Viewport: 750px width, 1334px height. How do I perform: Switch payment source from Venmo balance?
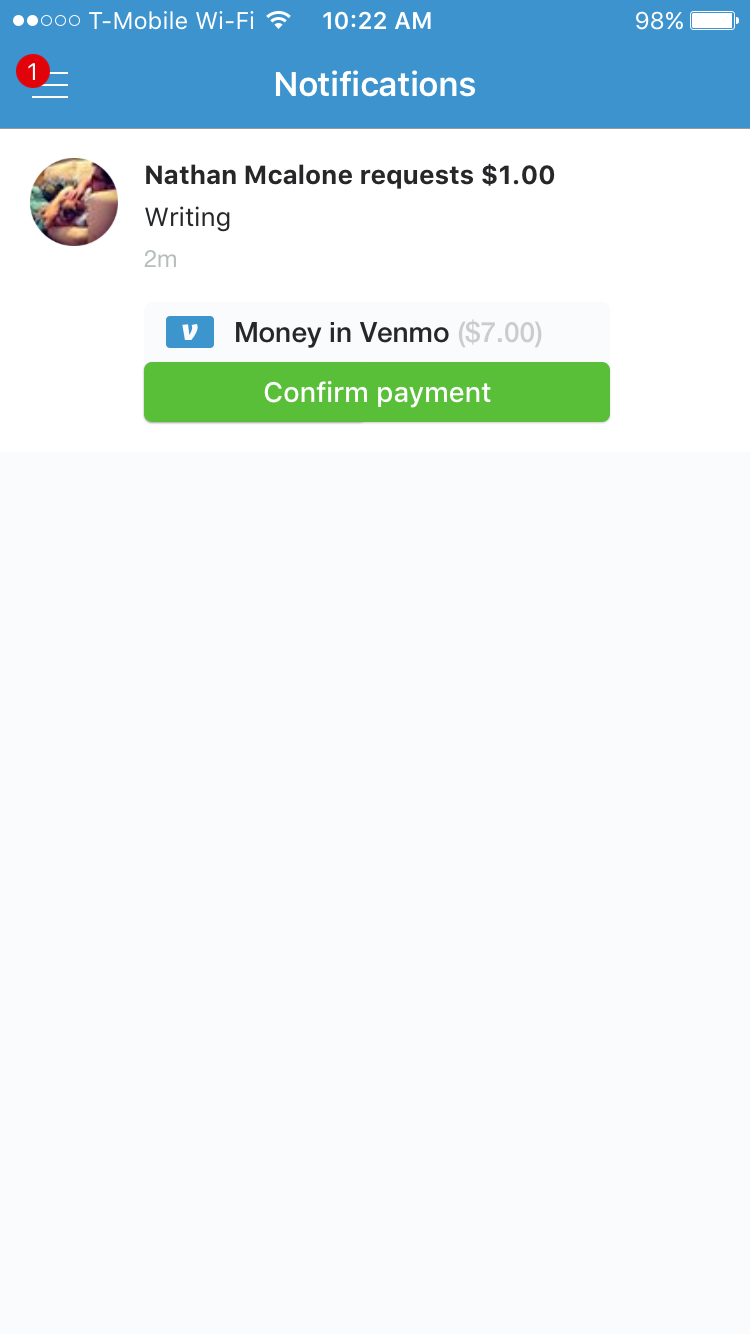click(x=376, y=331)
